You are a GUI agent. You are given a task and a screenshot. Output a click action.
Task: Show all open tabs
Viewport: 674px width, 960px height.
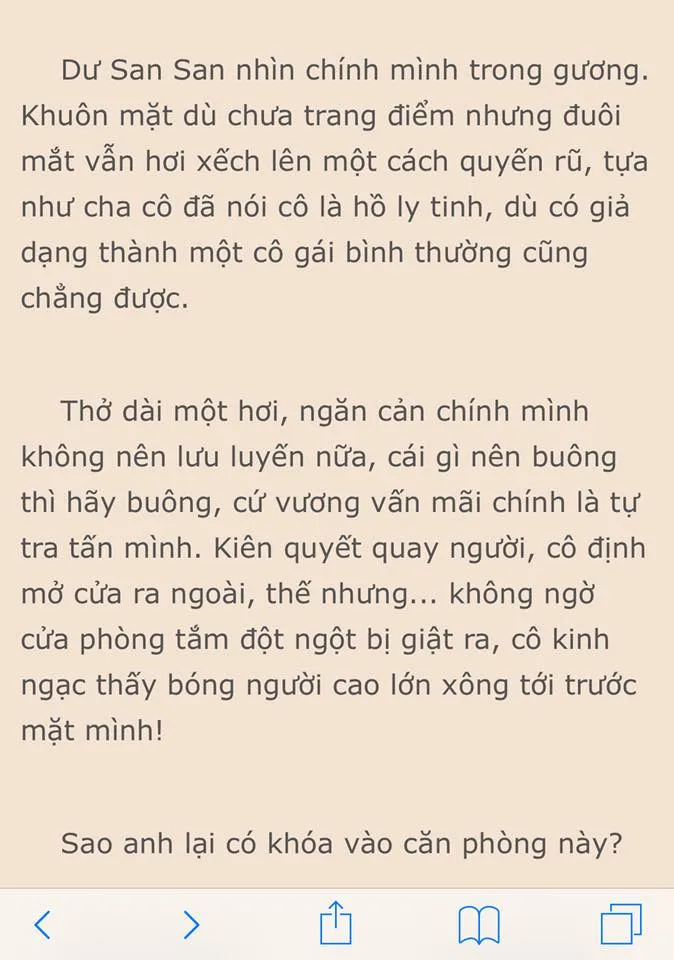coord(620,924)
